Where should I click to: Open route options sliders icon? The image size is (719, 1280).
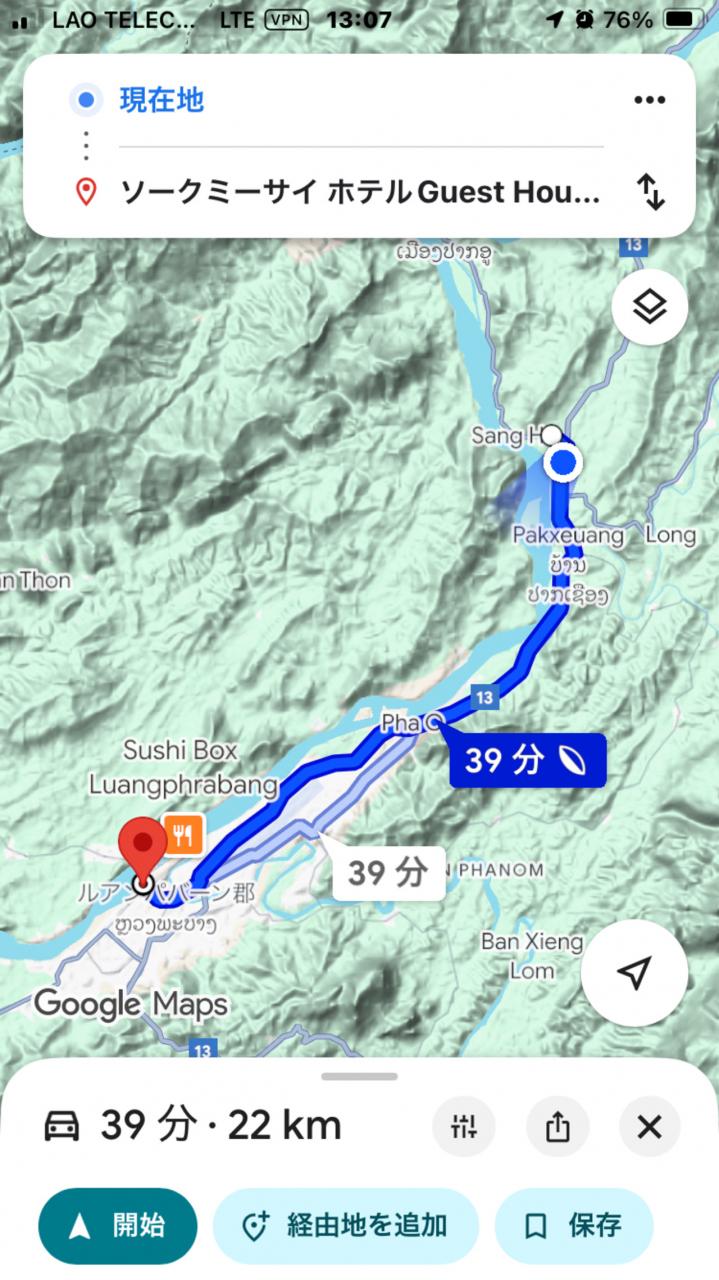pos(464,1127)
